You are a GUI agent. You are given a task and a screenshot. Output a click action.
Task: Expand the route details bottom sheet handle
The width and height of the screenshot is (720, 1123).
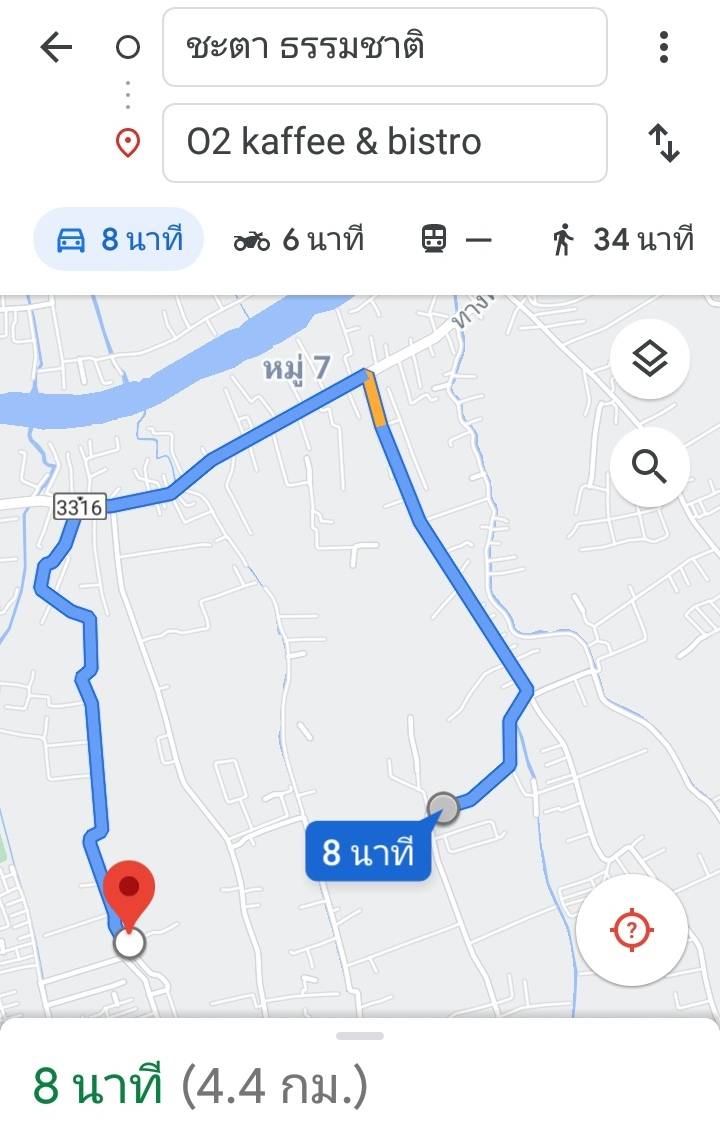point(360,1036)
